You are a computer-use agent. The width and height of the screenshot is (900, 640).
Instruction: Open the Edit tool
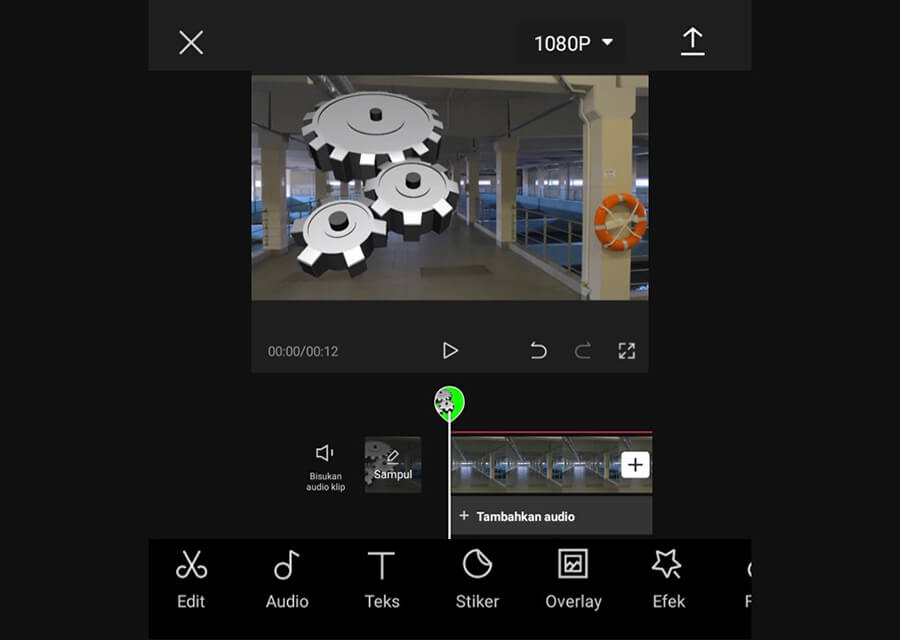tap(191, 579)
